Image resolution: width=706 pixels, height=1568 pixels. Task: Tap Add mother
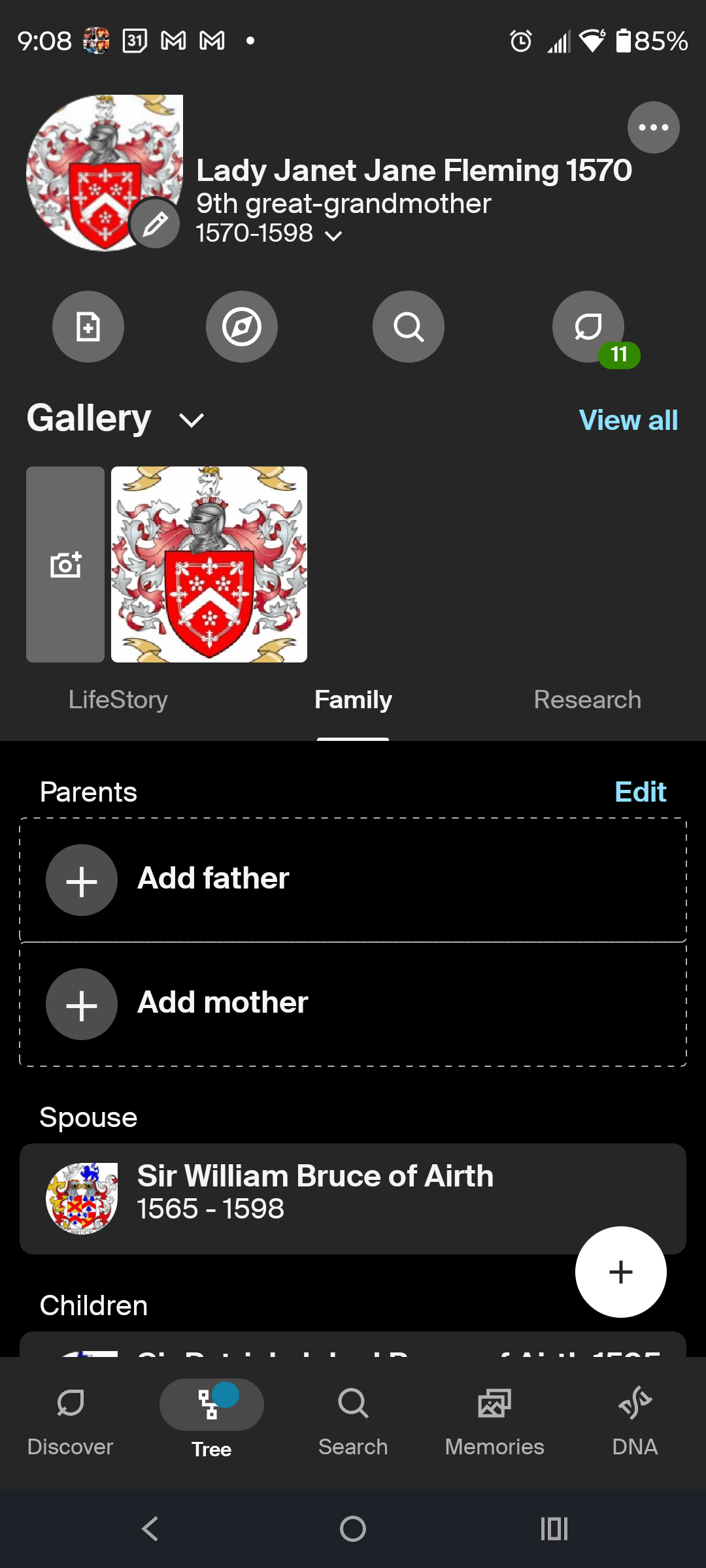[222, 1003]
